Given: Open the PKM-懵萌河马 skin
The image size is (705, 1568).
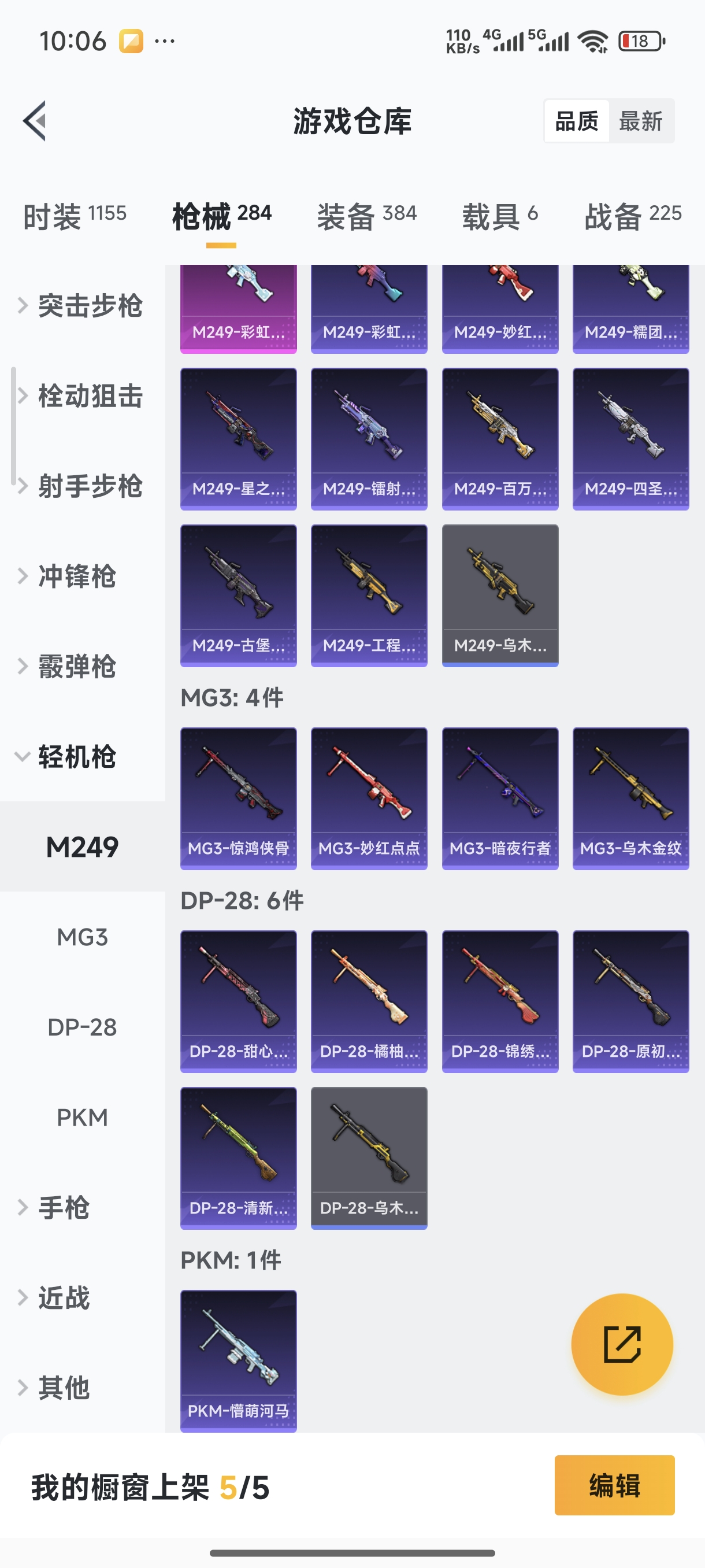Looking at the screenshot, I should point(239,1360).
